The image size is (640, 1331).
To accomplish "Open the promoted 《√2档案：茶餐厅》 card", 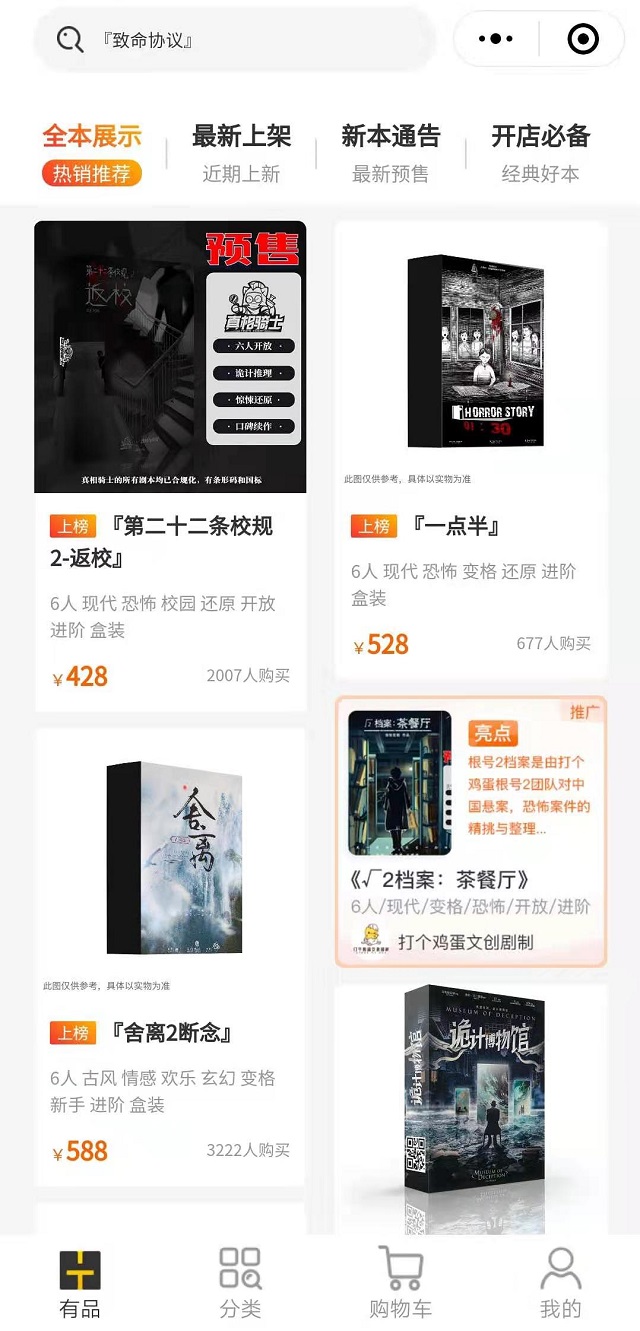I will [x=470, y=830].
